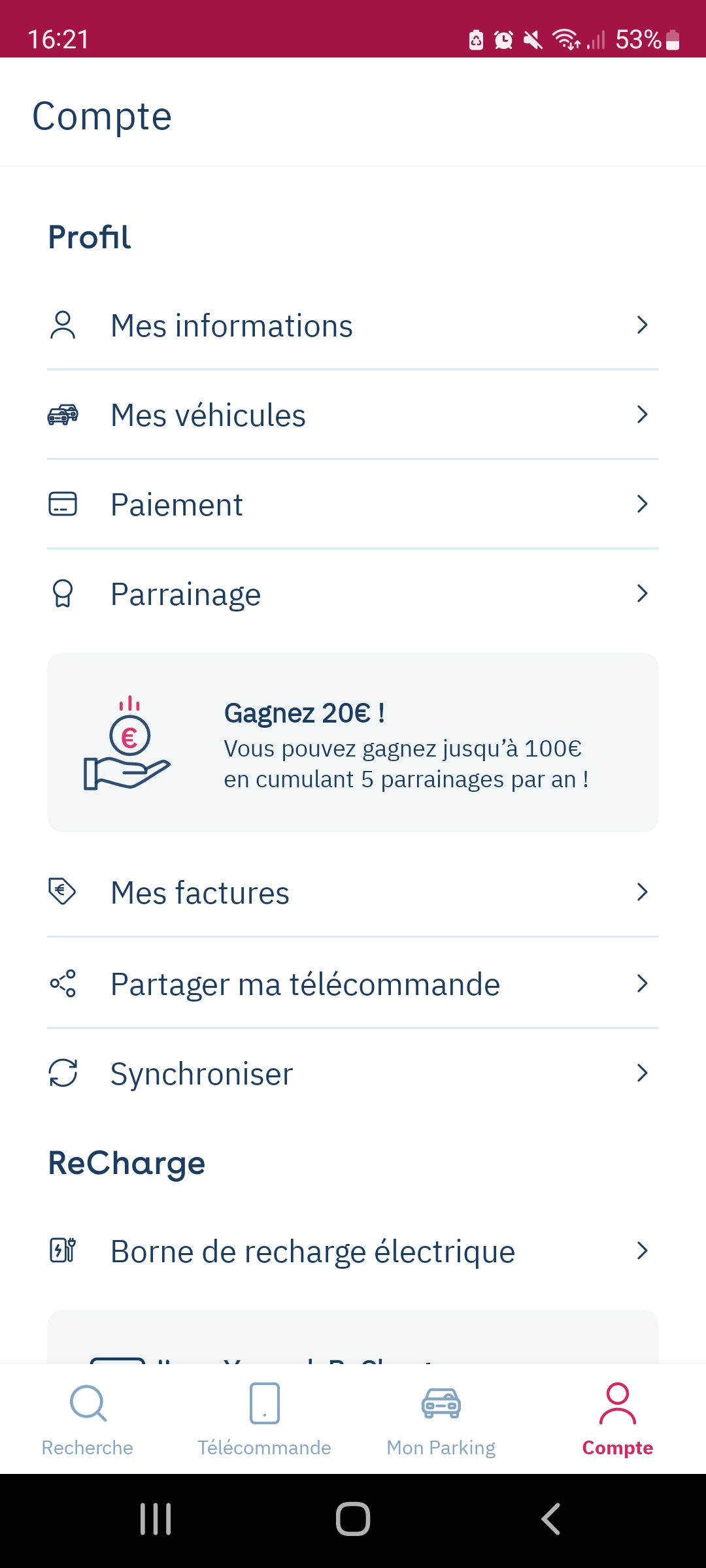The width and height of the screenshot is (706, 1568).
Task: Open the Paiement settings
Action: click(353, 504)
